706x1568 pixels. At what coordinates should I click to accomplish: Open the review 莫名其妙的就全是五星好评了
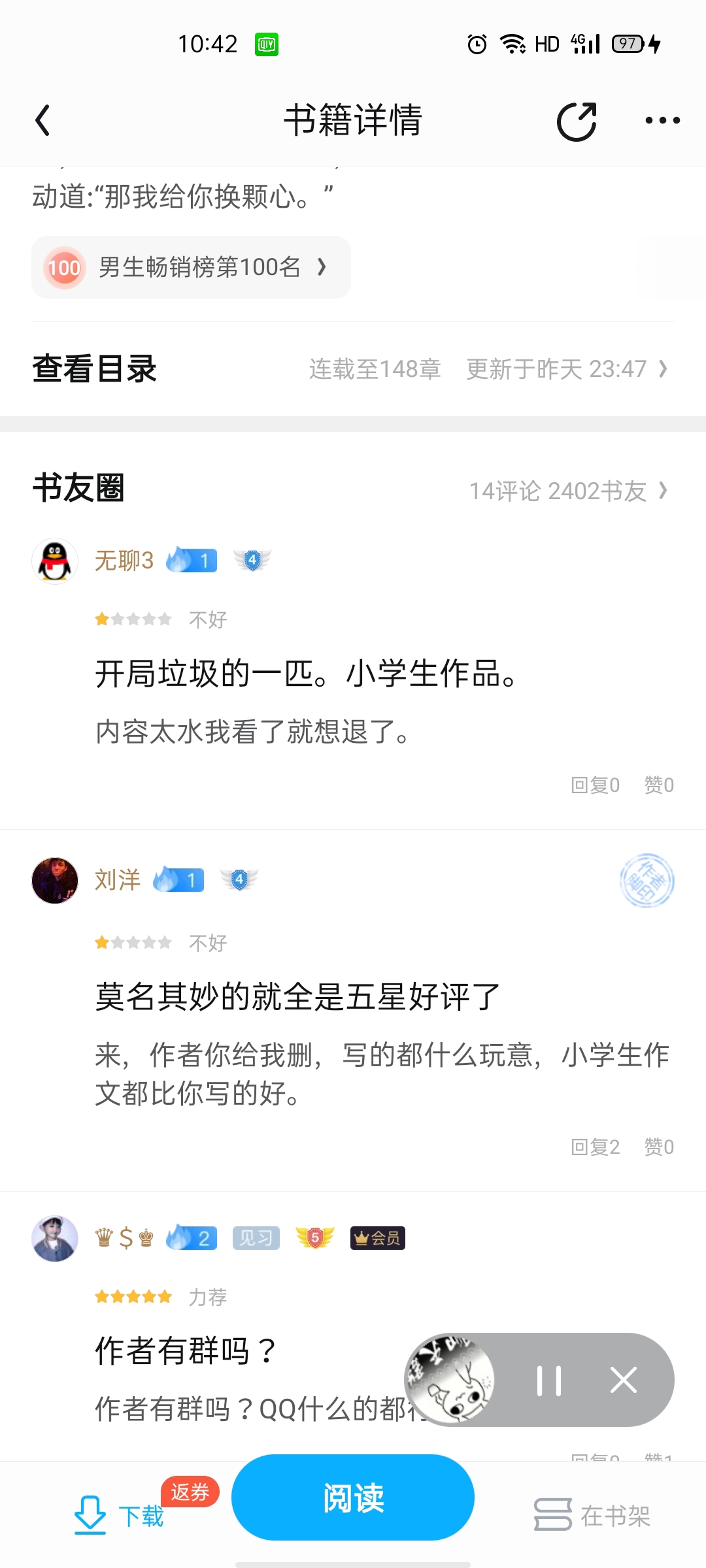click(x=298, y=996)
